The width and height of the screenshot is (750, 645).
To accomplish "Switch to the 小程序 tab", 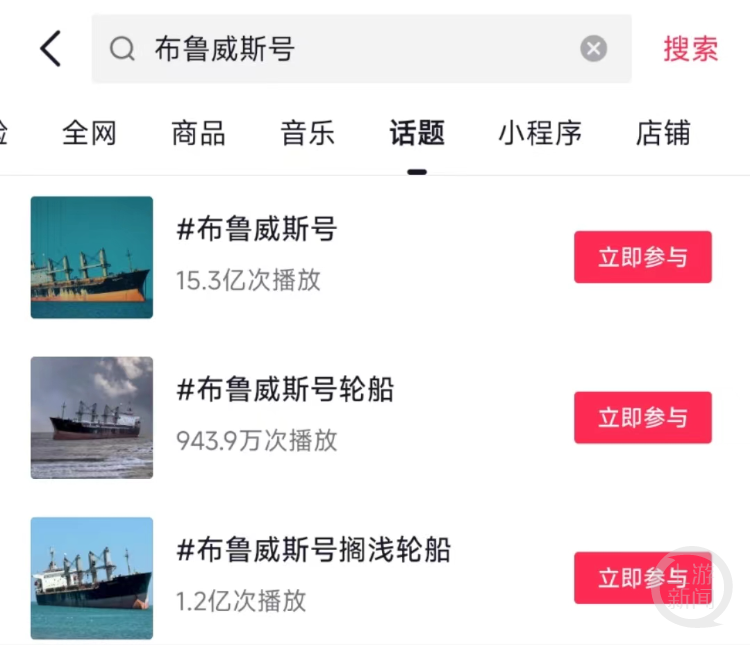I will [540, 133].
